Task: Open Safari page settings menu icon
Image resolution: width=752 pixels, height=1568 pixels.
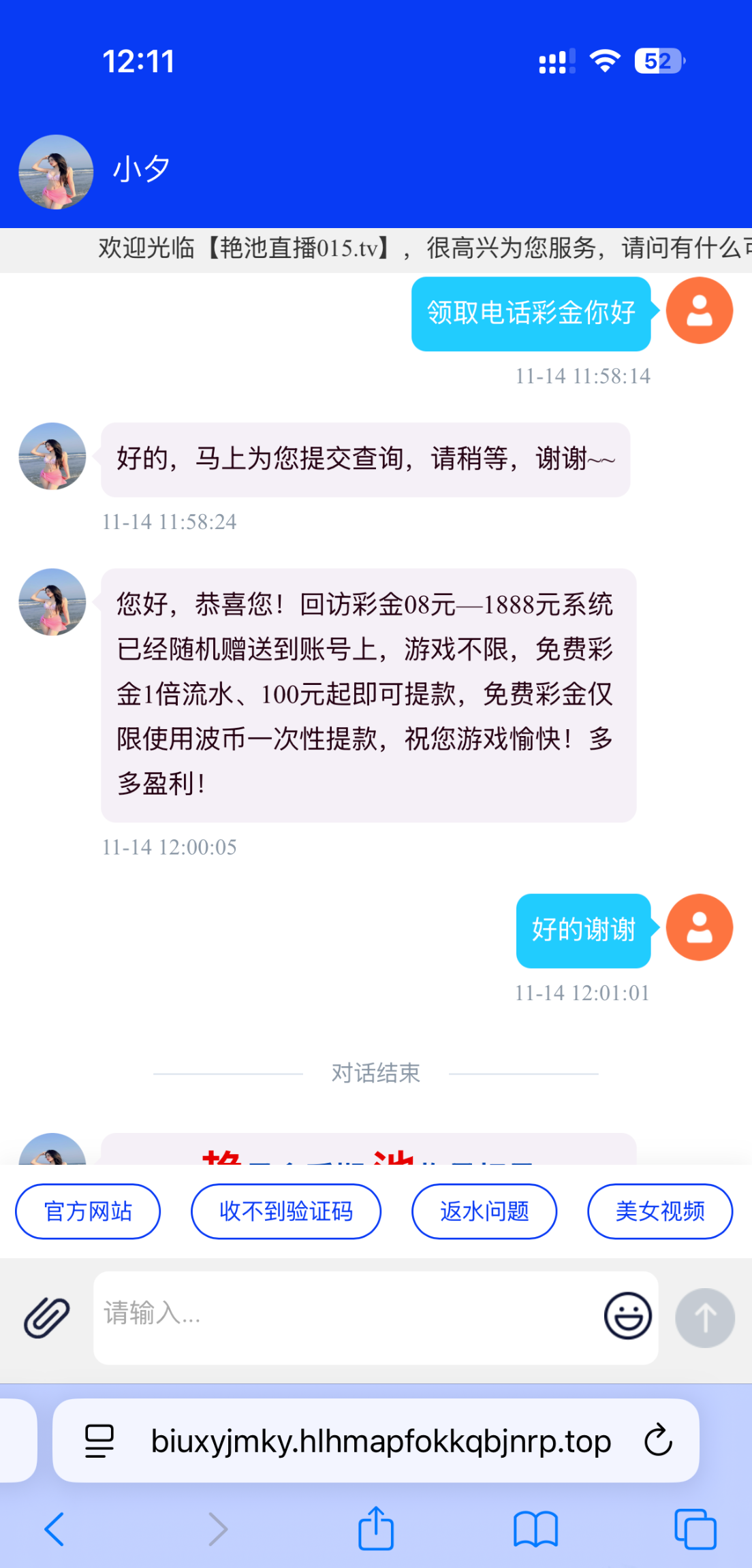Action: tap(99, 1441)
